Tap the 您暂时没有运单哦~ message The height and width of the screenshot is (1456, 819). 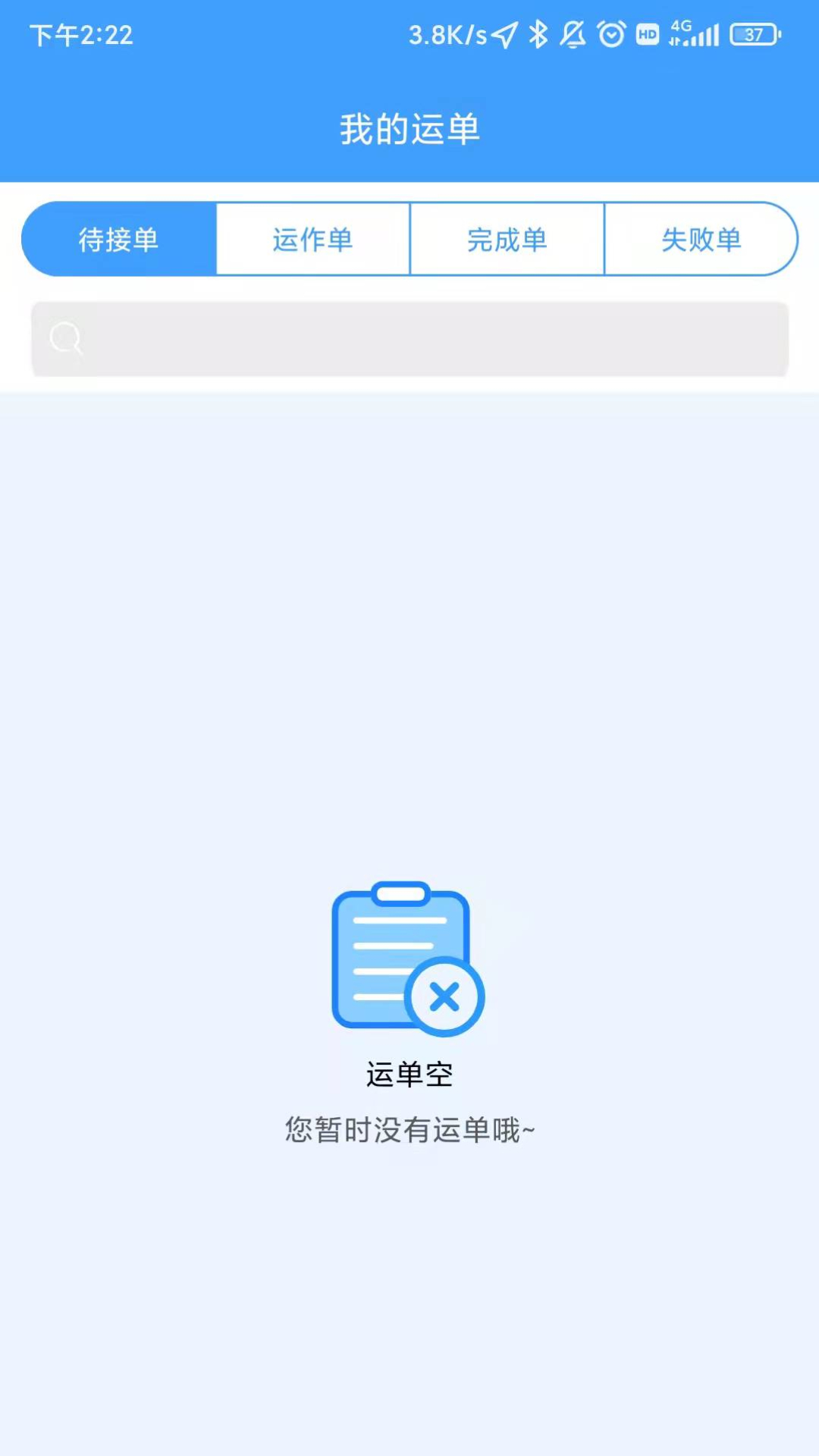(x=409, y=1129)
